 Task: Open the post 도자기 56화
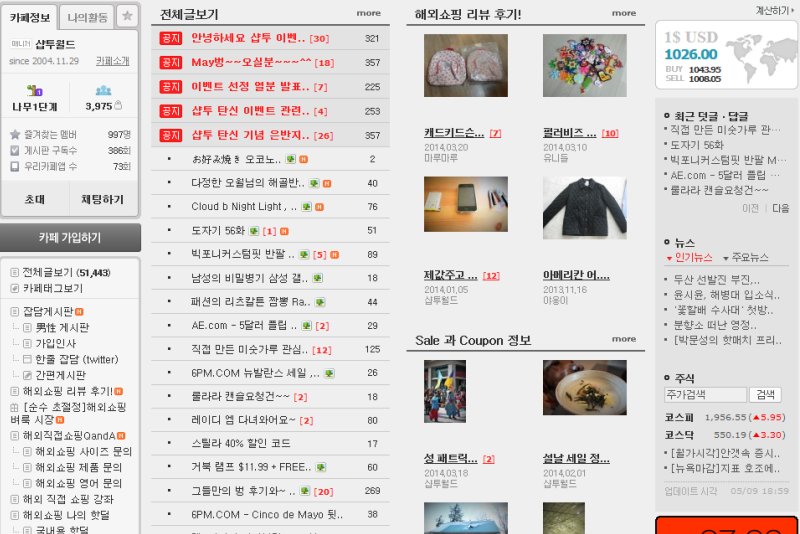click(x=218, y=230)
